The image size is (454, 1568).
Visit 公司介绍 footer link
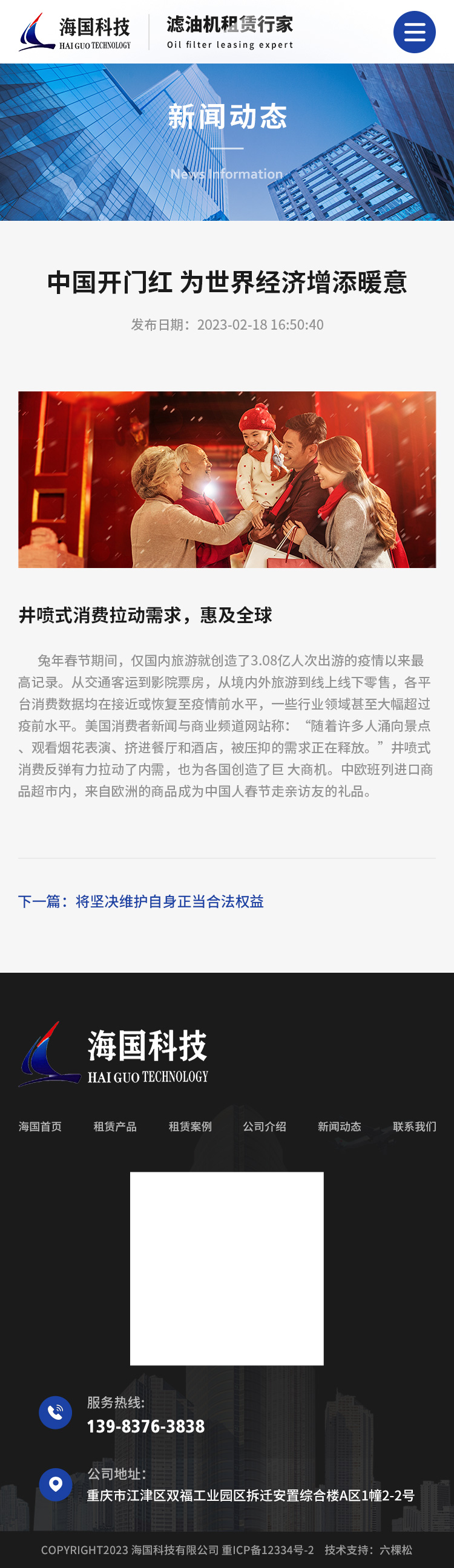265,1126
